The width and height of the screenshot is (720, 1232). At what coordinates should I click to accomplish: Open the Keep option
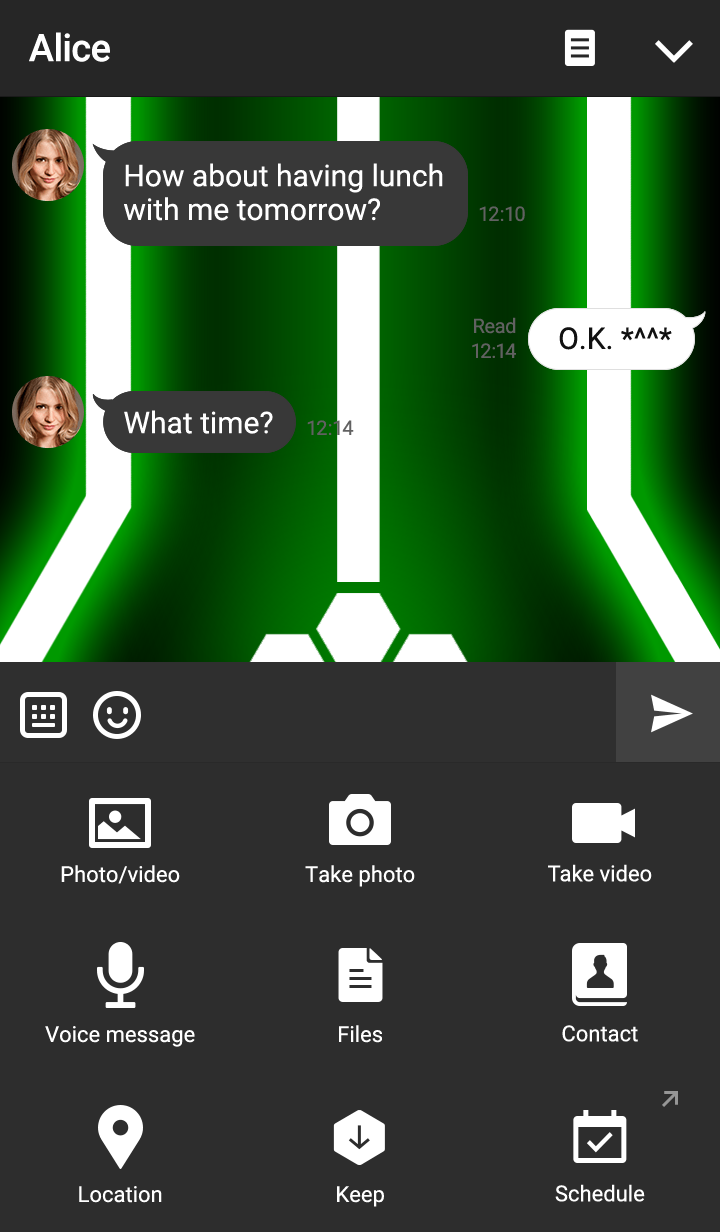point(360,1153)
